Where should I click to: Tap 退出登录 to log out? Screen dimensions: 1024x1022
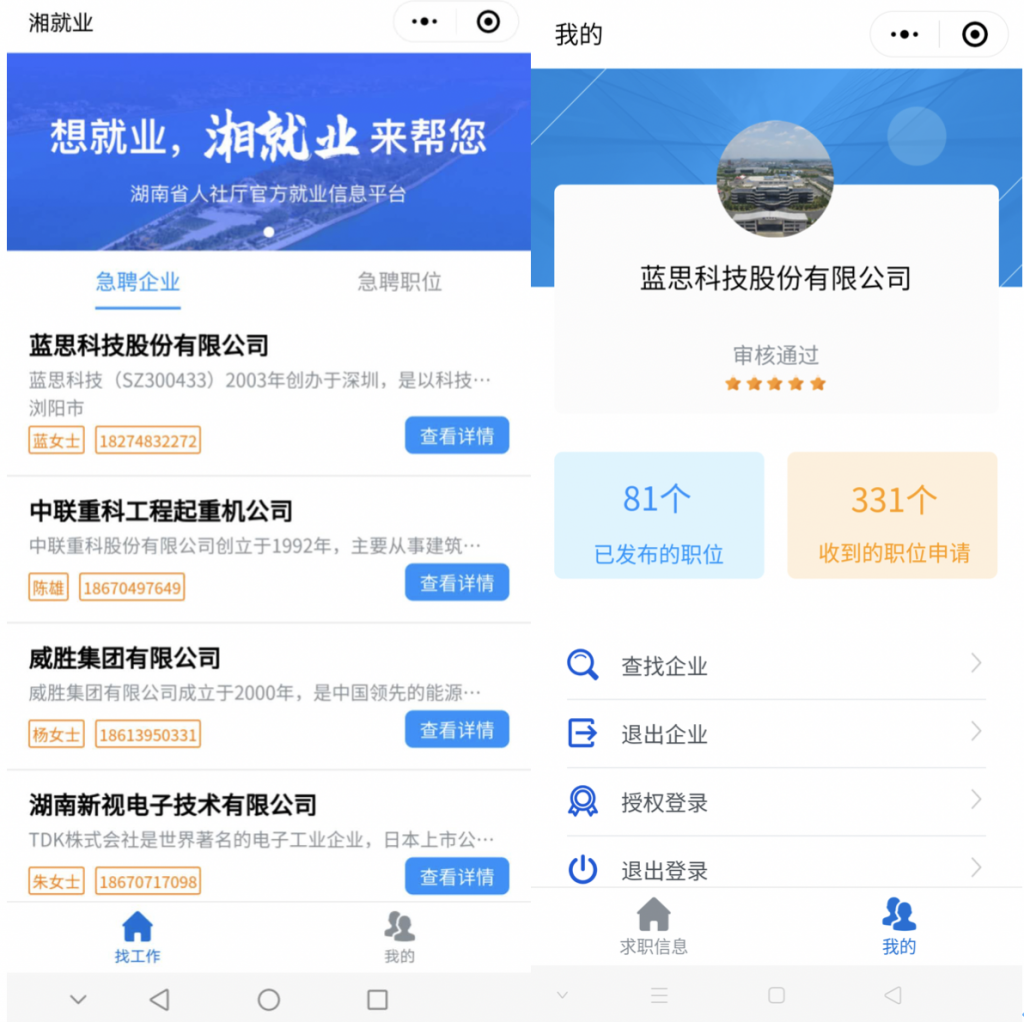(775, 869)
